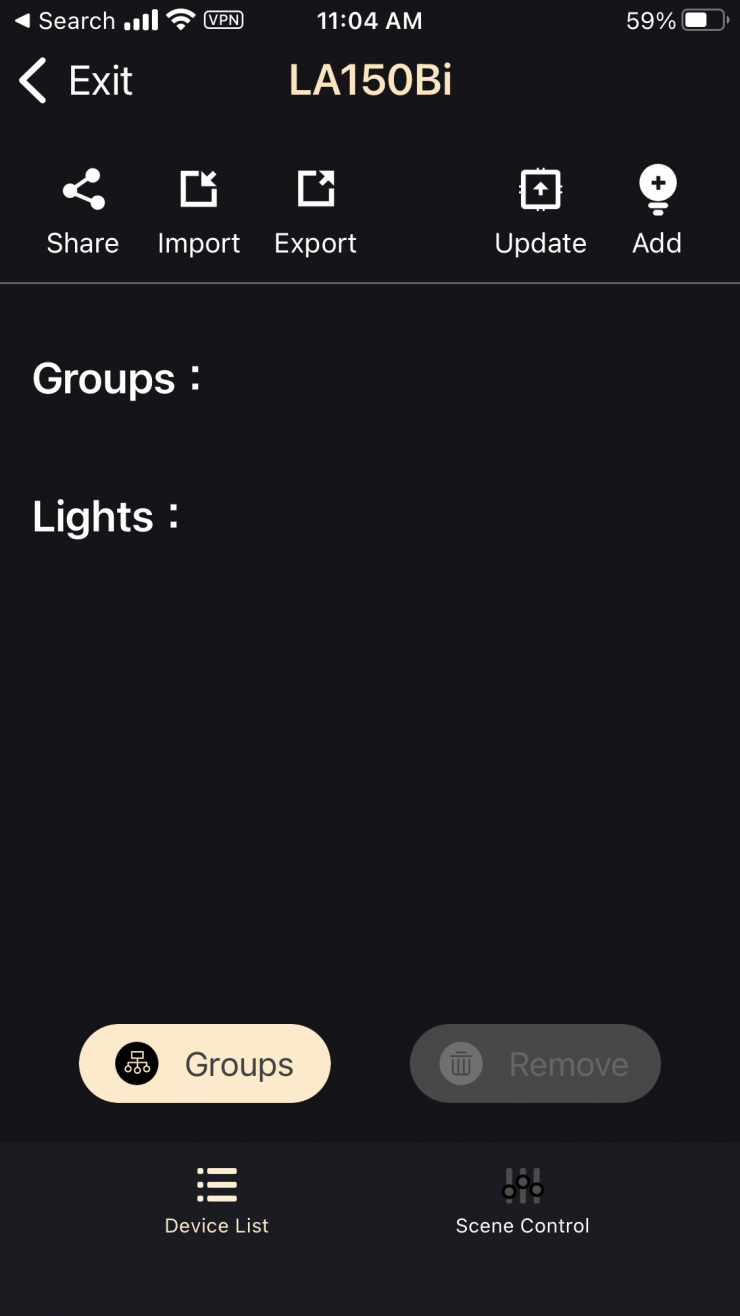
Task: Open the Update option
Action: (540, 212)
